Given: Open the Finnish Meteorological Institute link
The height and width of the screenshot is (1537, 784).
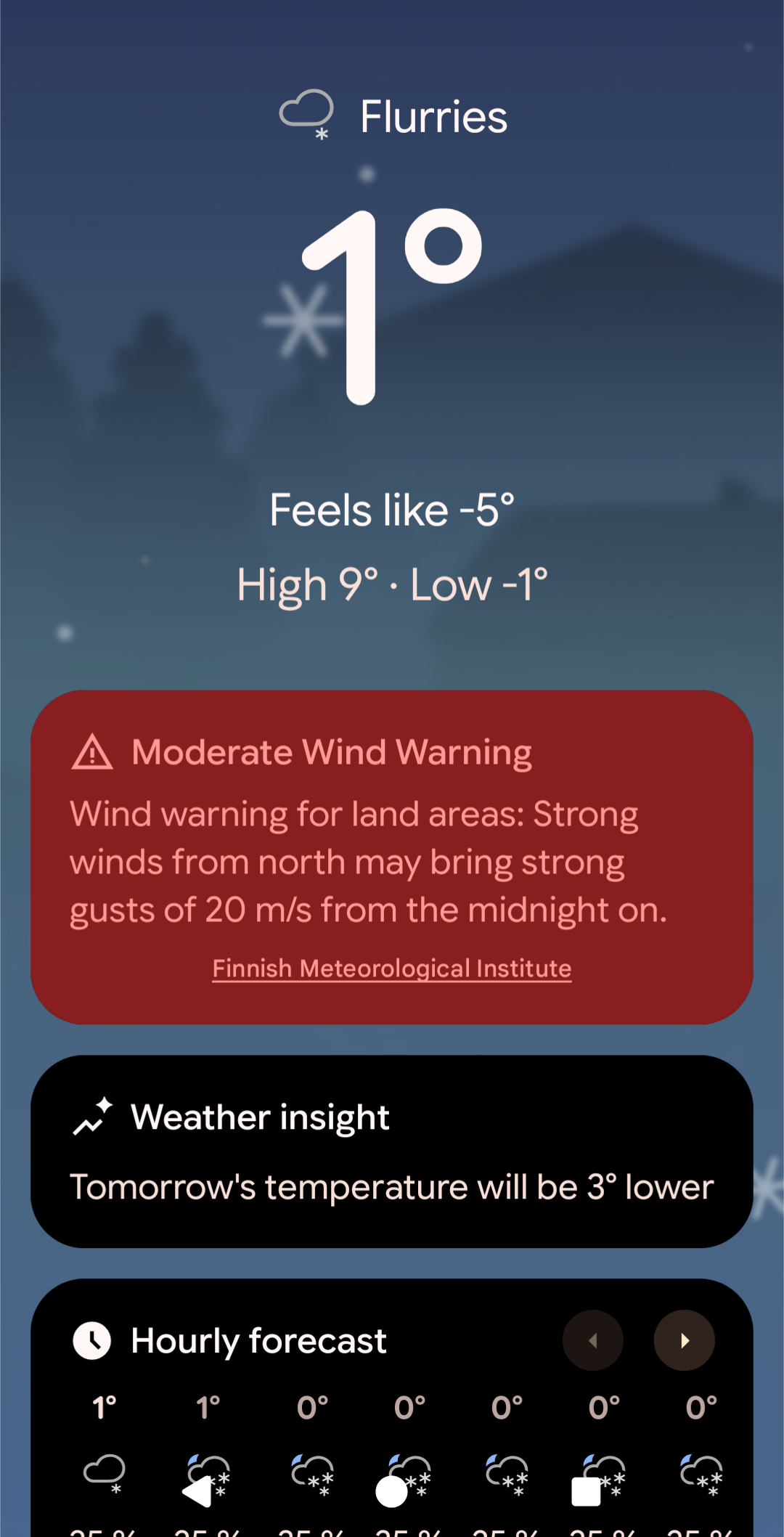Looking at the screenshot, I should [x=391, y=969].
